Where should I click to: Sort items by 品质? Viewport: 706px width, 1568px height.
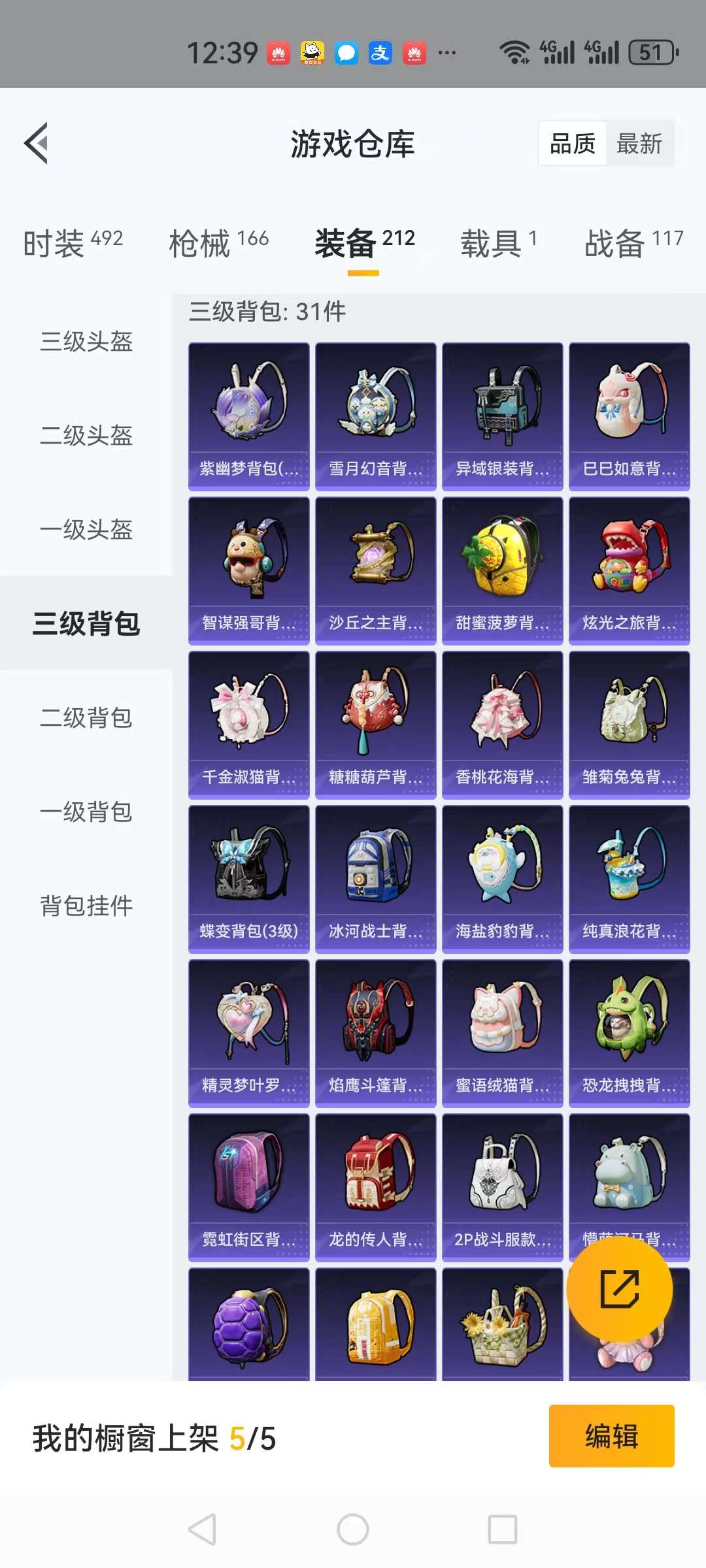point(573,144)
